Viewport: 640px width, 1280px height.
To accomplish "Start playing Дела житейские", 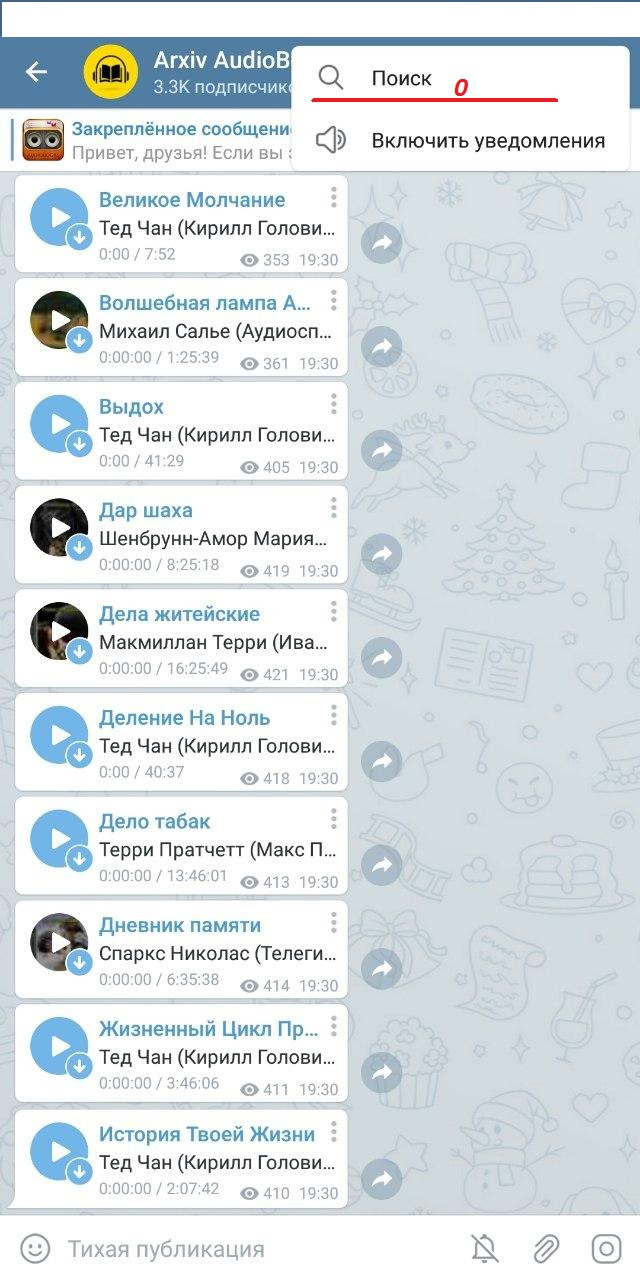I will pos(60,632).
